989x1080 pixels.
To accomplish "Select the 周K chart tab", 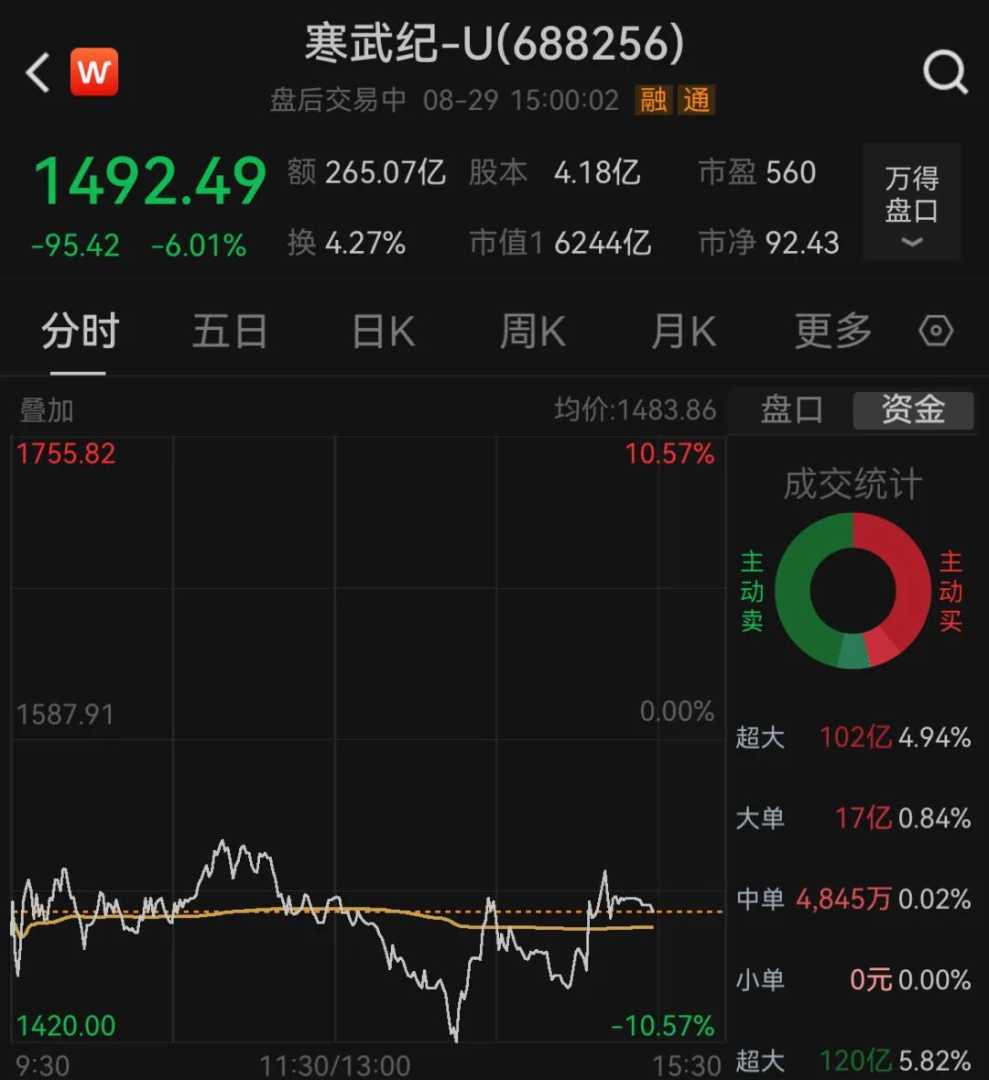I will (532, 332).
